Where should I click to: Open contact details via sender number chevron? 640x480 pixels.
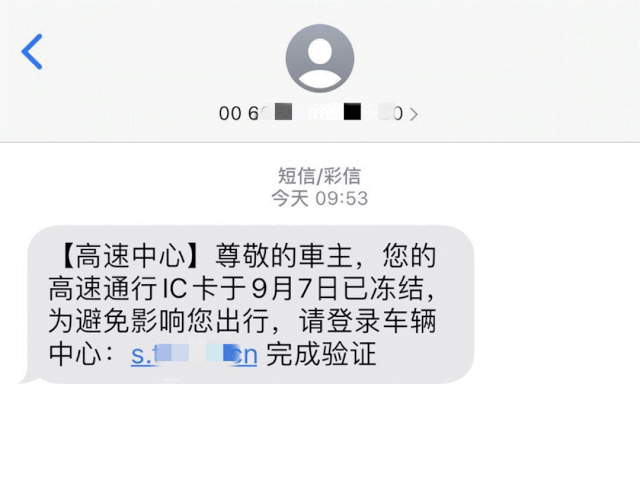click(x=413, y=114)
